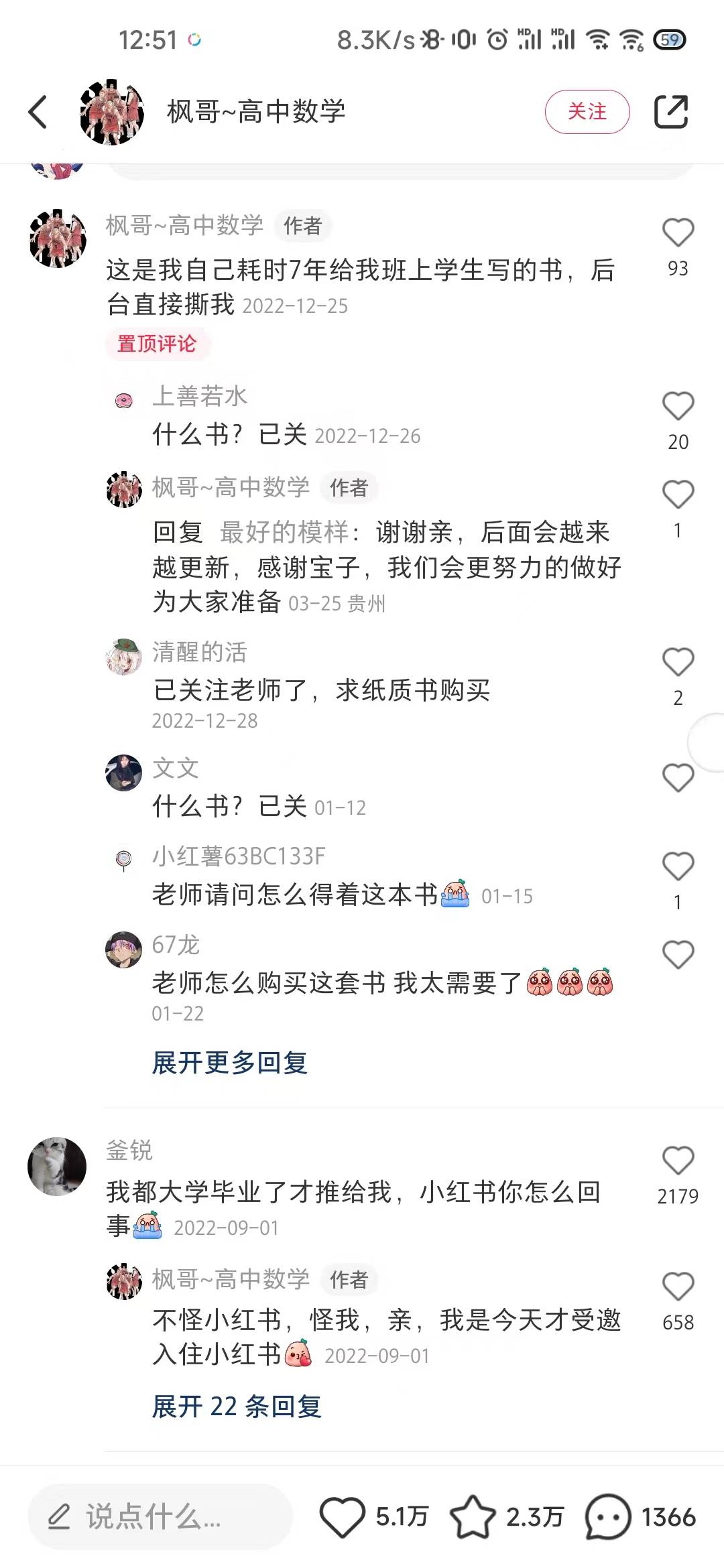Open comments via the 1366 bubble icon
Viewport: 724px width, 1568px height.
coord(608,1516)
